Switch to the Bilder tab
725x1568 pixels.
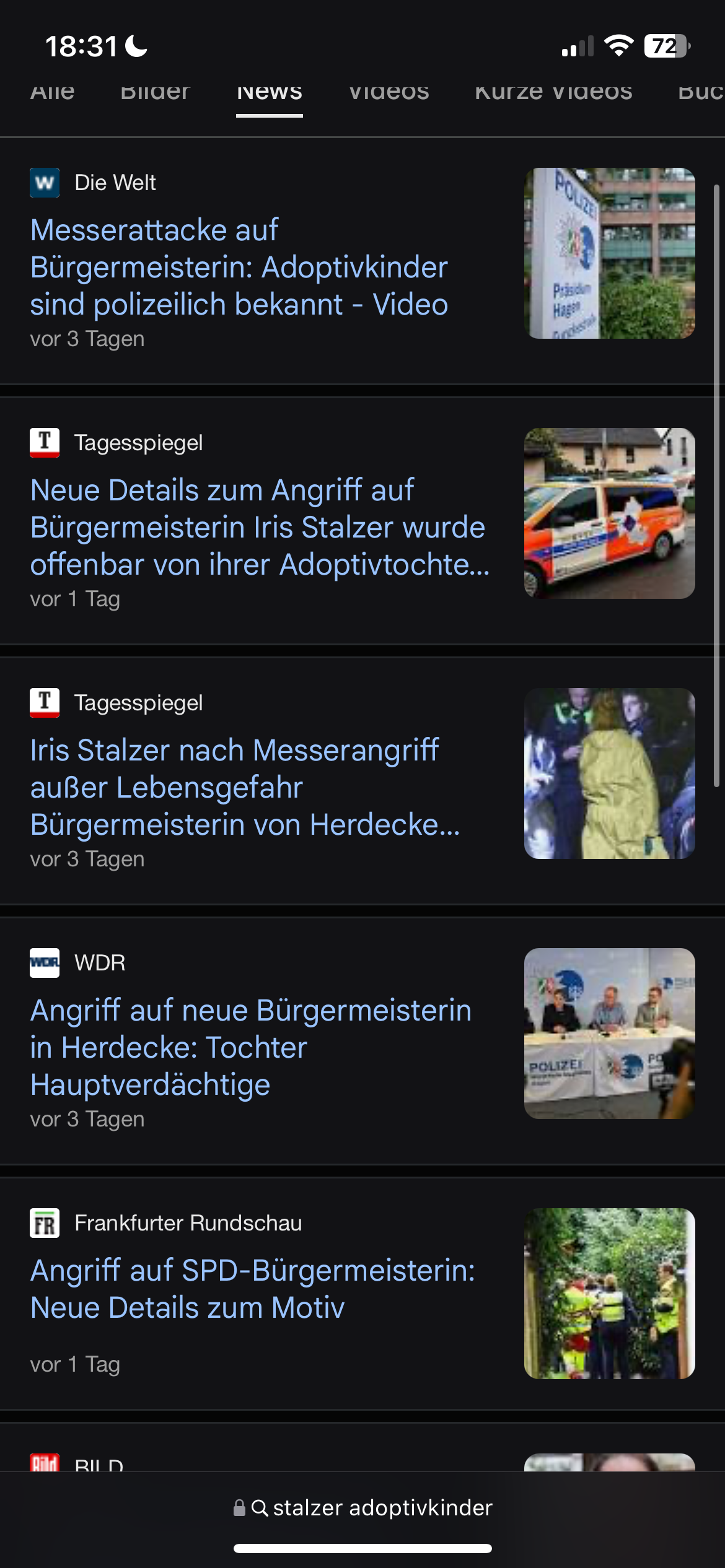pyautogui.click(x=155, y=93)
